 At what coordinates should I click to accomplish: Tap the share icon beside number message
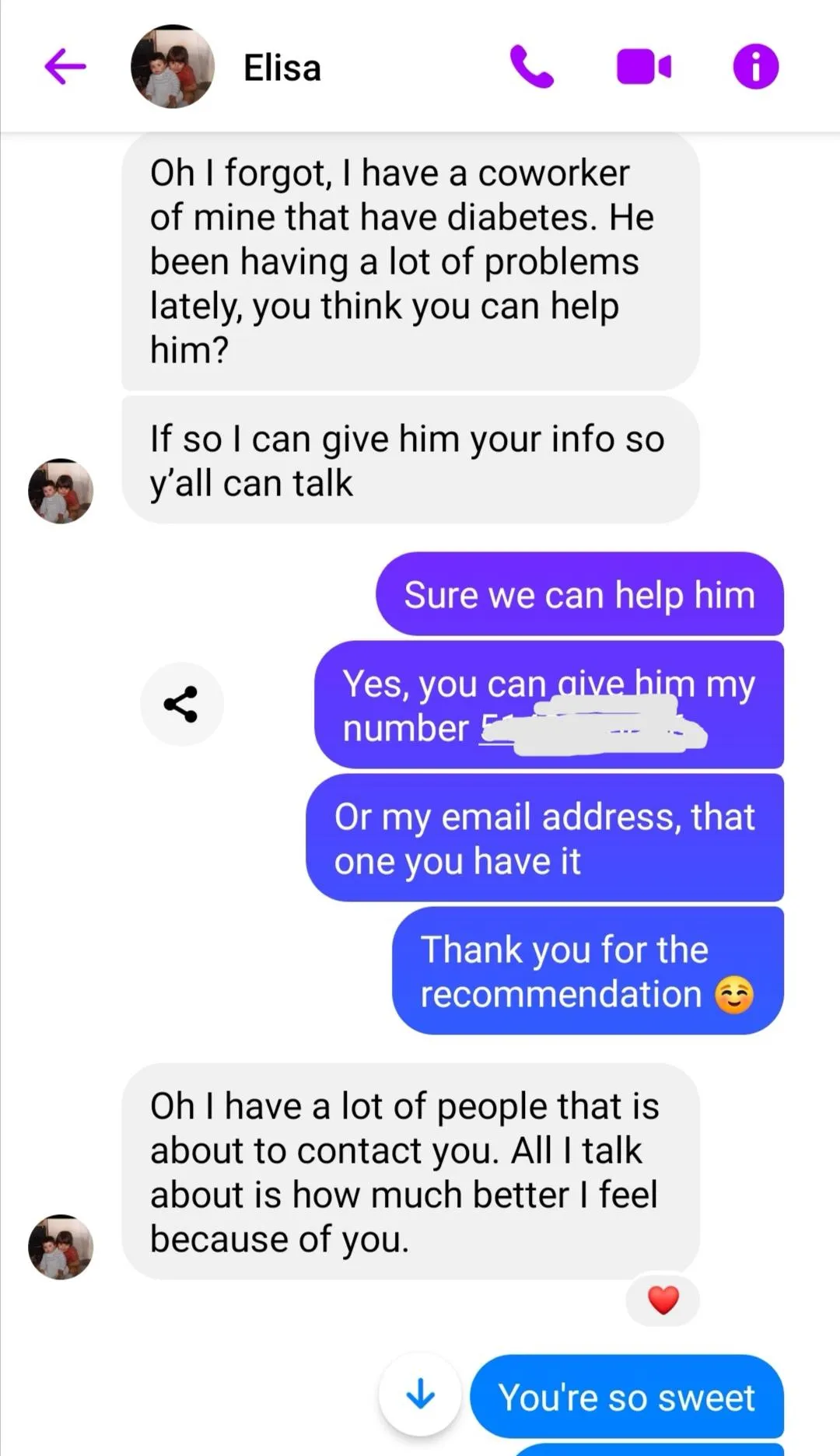point(181,704)
